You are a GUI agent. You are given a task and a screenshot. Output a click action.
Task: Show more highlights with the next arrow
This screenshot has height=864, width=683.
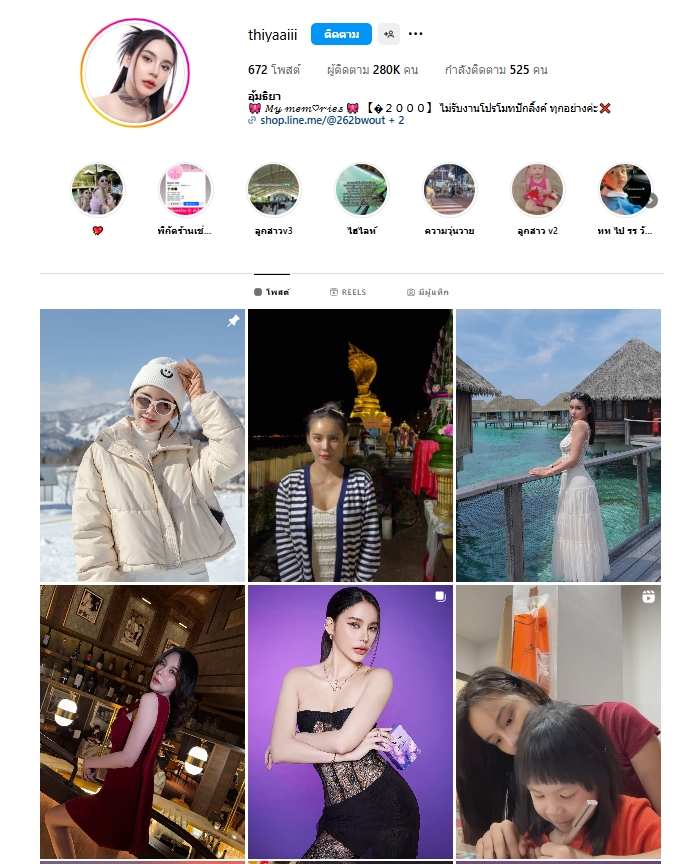(653, 200)
